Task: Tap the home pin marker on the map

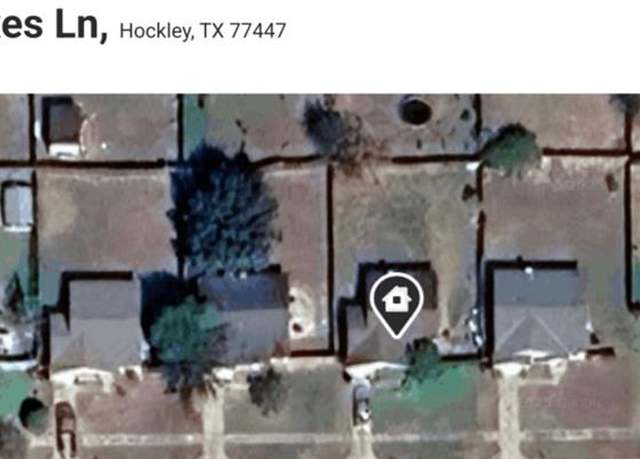Action: (x=397, y=302)
